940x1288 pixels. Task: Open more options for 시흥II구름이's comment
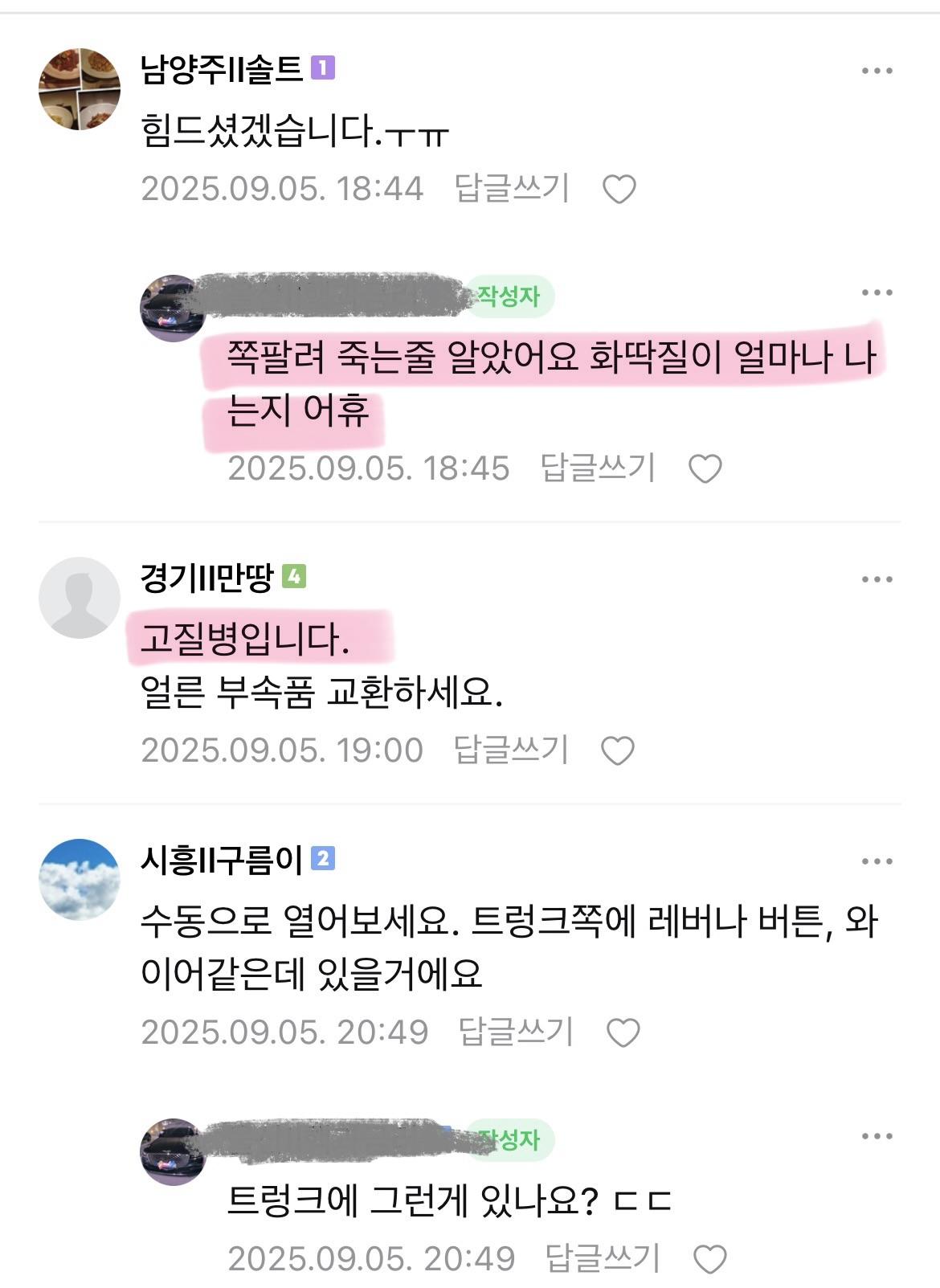[877, 861]
